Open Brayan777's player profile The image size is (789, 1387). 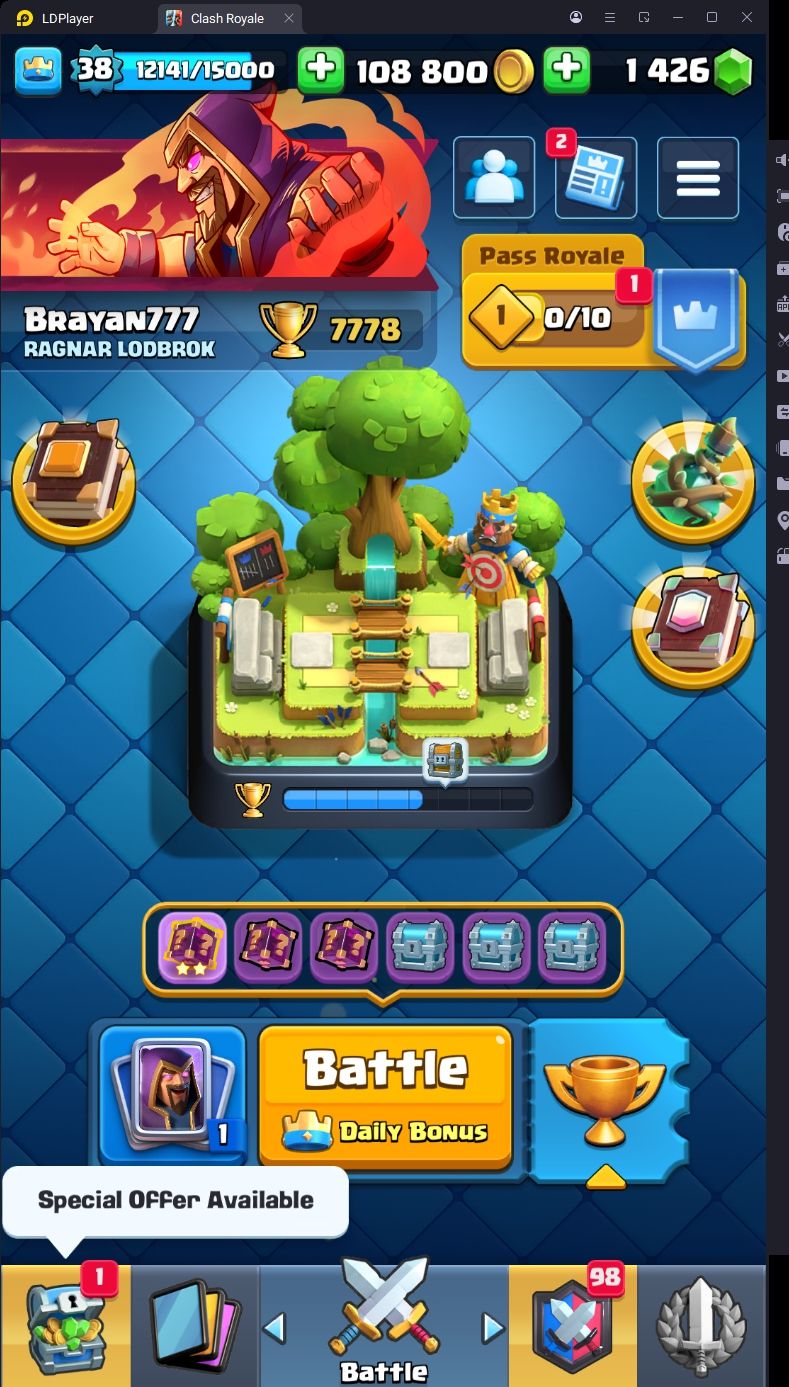120,330
